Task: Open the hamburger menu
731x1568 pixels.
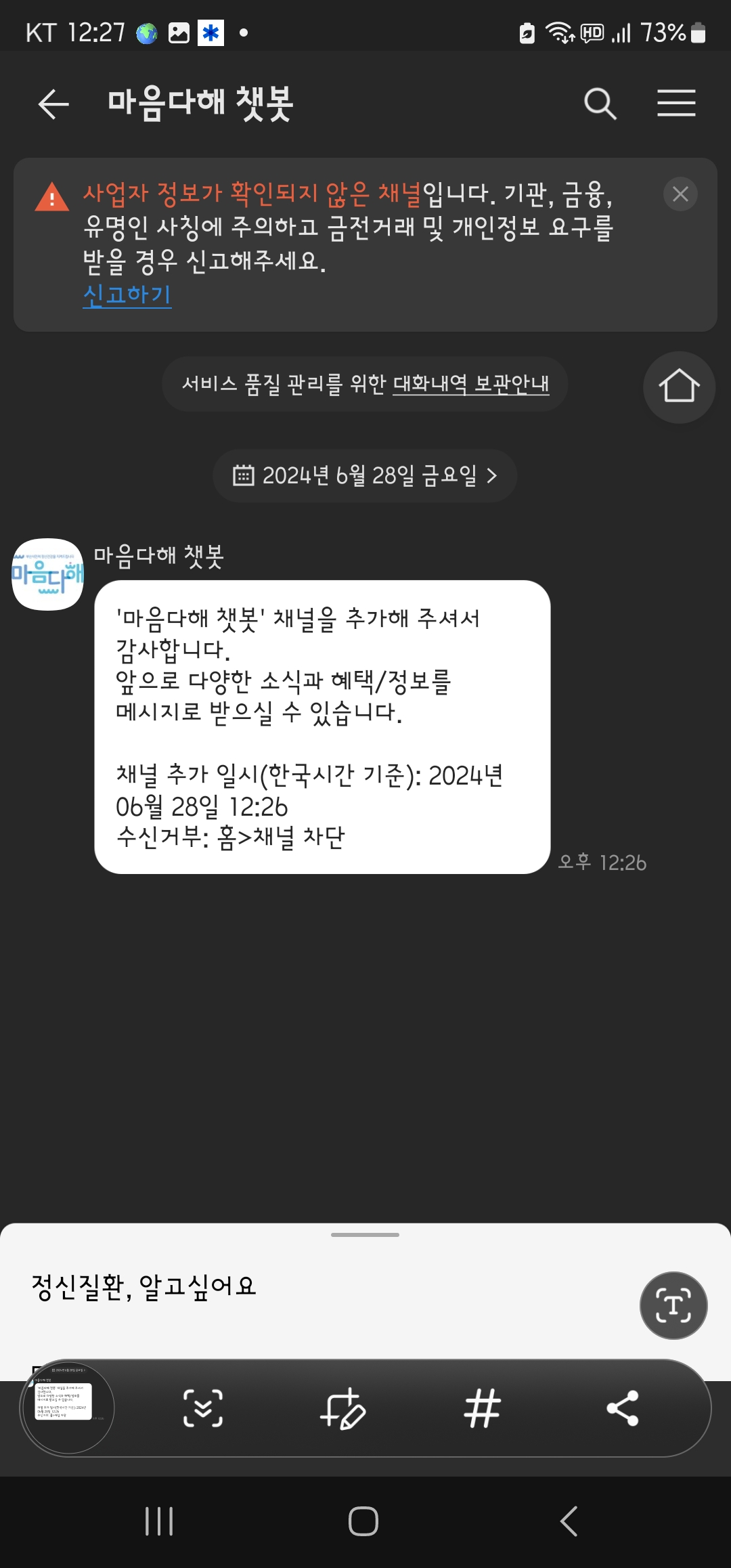Action: coord(676,104)
